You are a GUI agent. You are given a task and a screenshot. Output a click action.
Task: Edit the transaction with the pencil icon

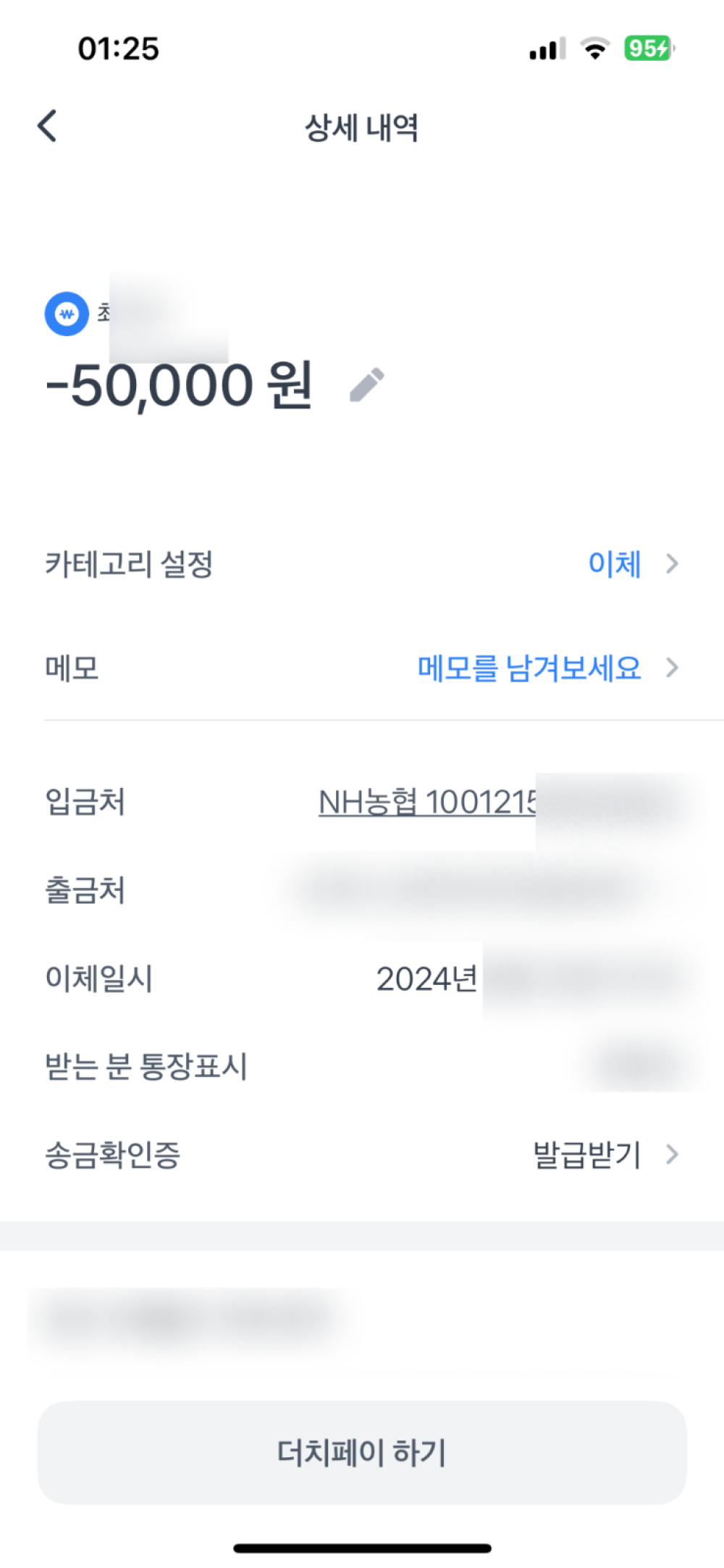point(367,385)
